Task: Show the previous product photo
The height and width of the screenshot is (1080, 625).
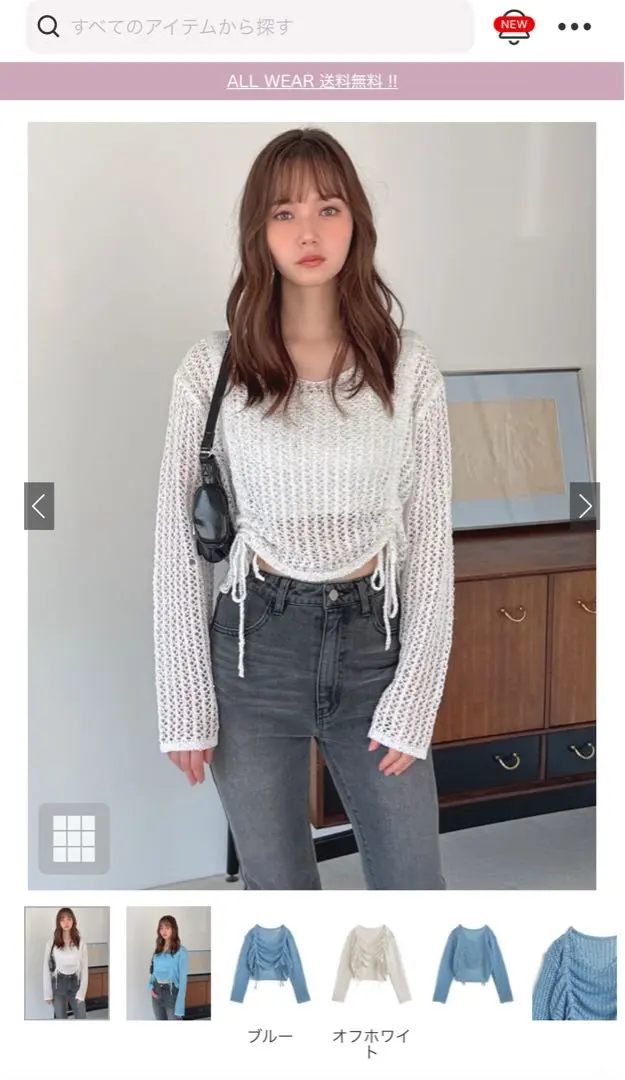Action: tap(39, 506)
